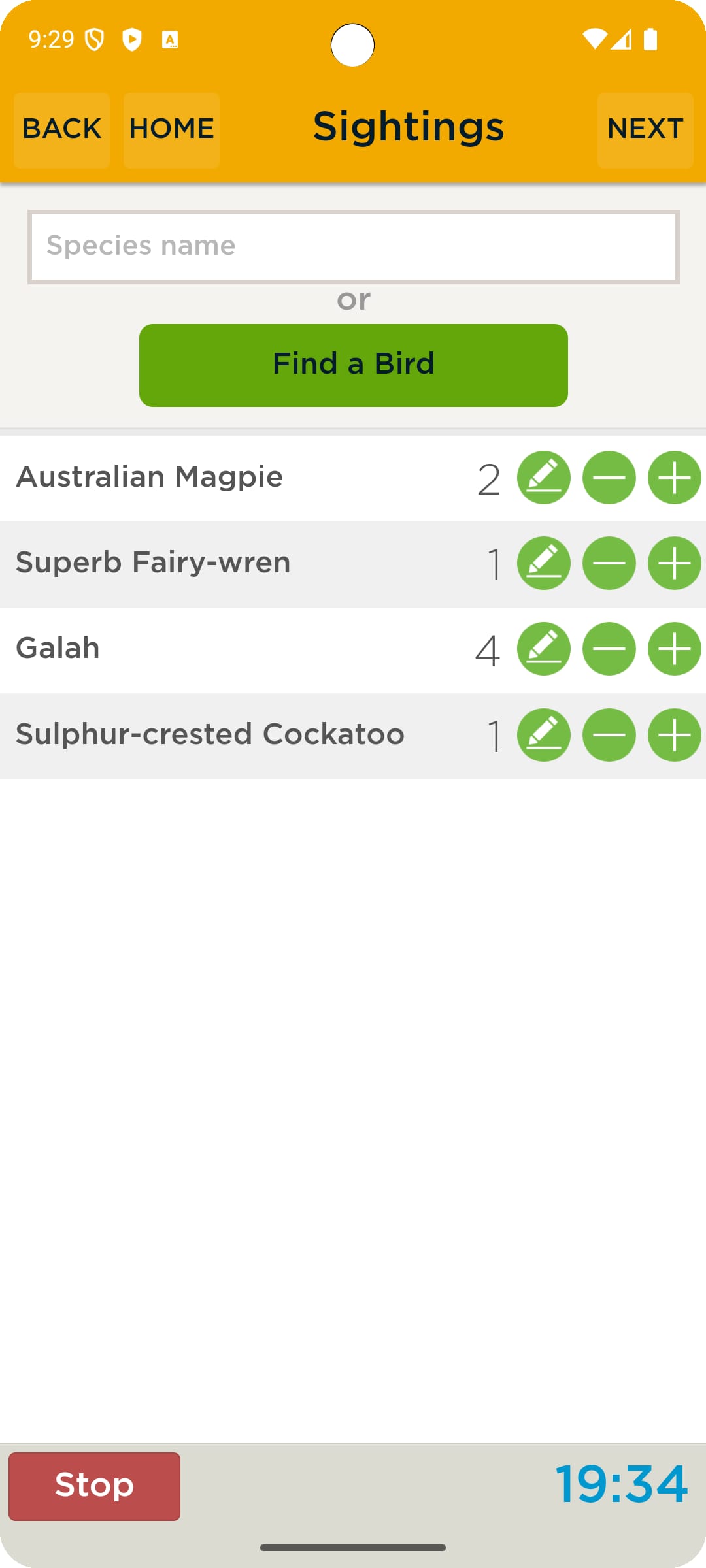Return to the HOME screen
This screenshot has width=706, height=1568.
(171, 129)
